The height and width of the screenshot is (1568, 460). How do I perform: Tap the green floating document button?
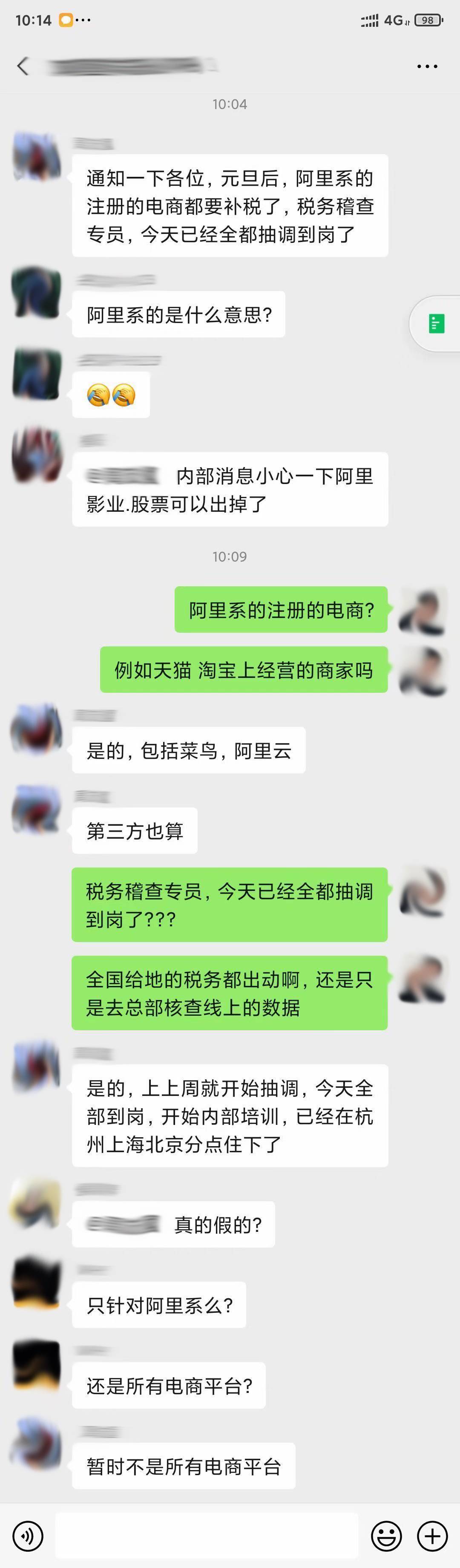[436, 324]
